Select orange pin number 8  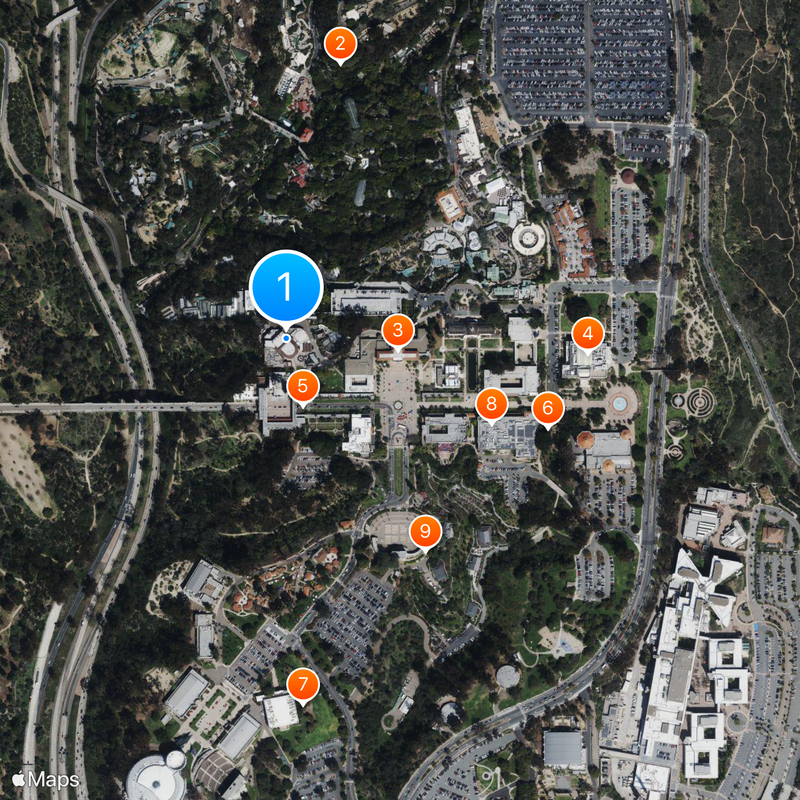click(491, 404)
